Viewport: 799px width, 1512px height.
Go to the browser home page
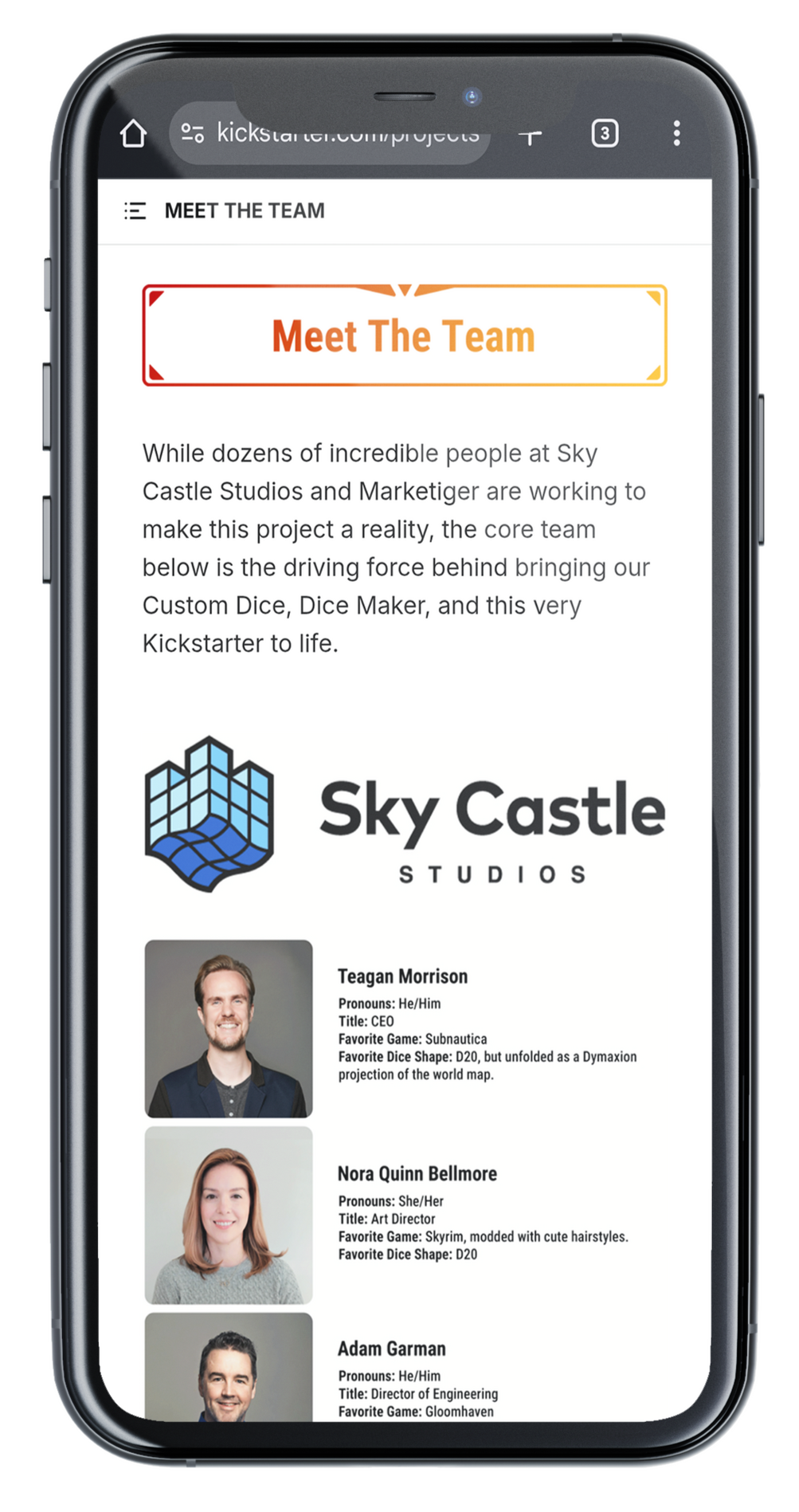(x=133, y=133)
